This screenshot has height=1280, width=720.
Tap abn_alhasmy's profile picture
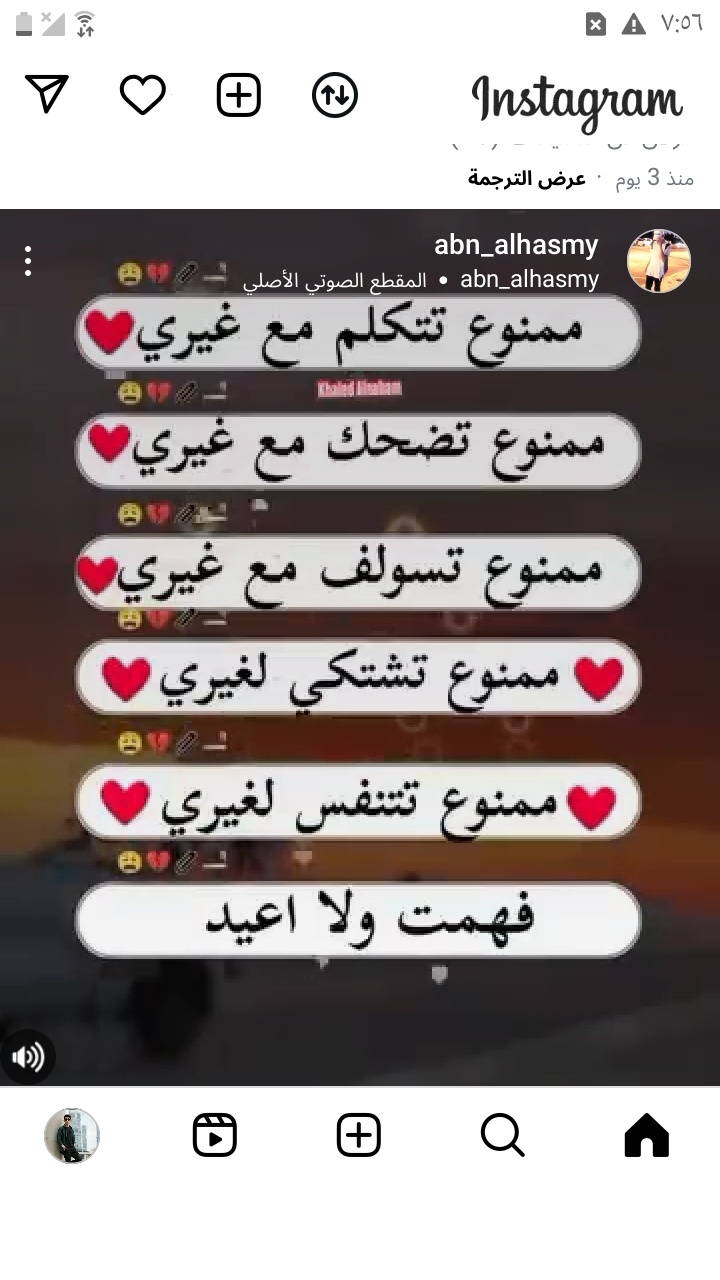tap(659, 261)
